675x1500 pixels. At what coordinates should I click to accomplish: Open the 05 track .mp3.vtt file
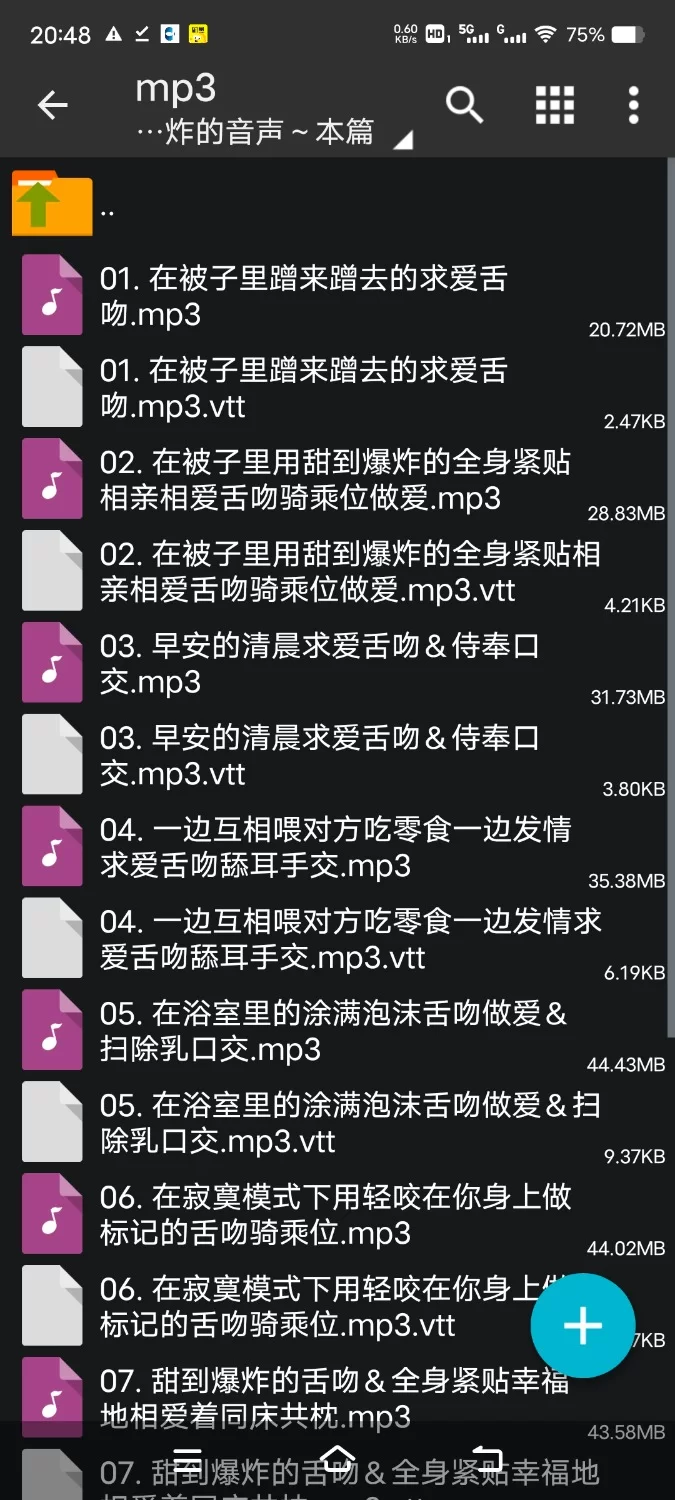pyautogui.click(x=300, y=1124)
